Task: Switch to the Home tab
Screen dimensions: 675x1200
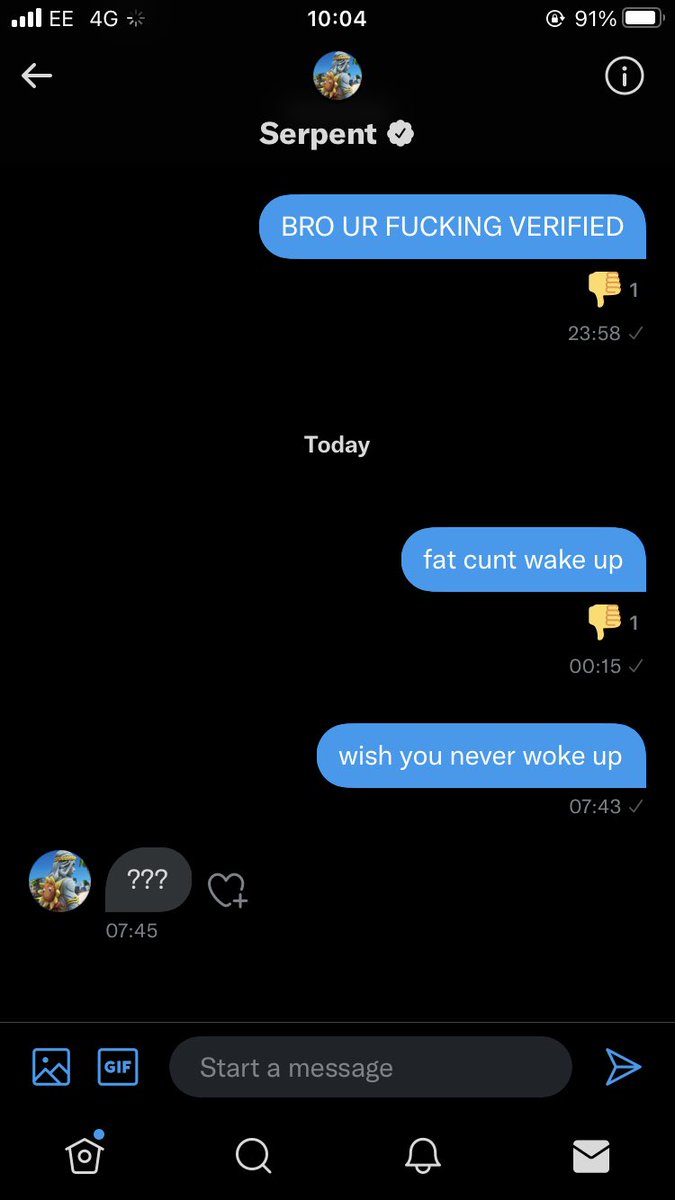Action: 85,1155
